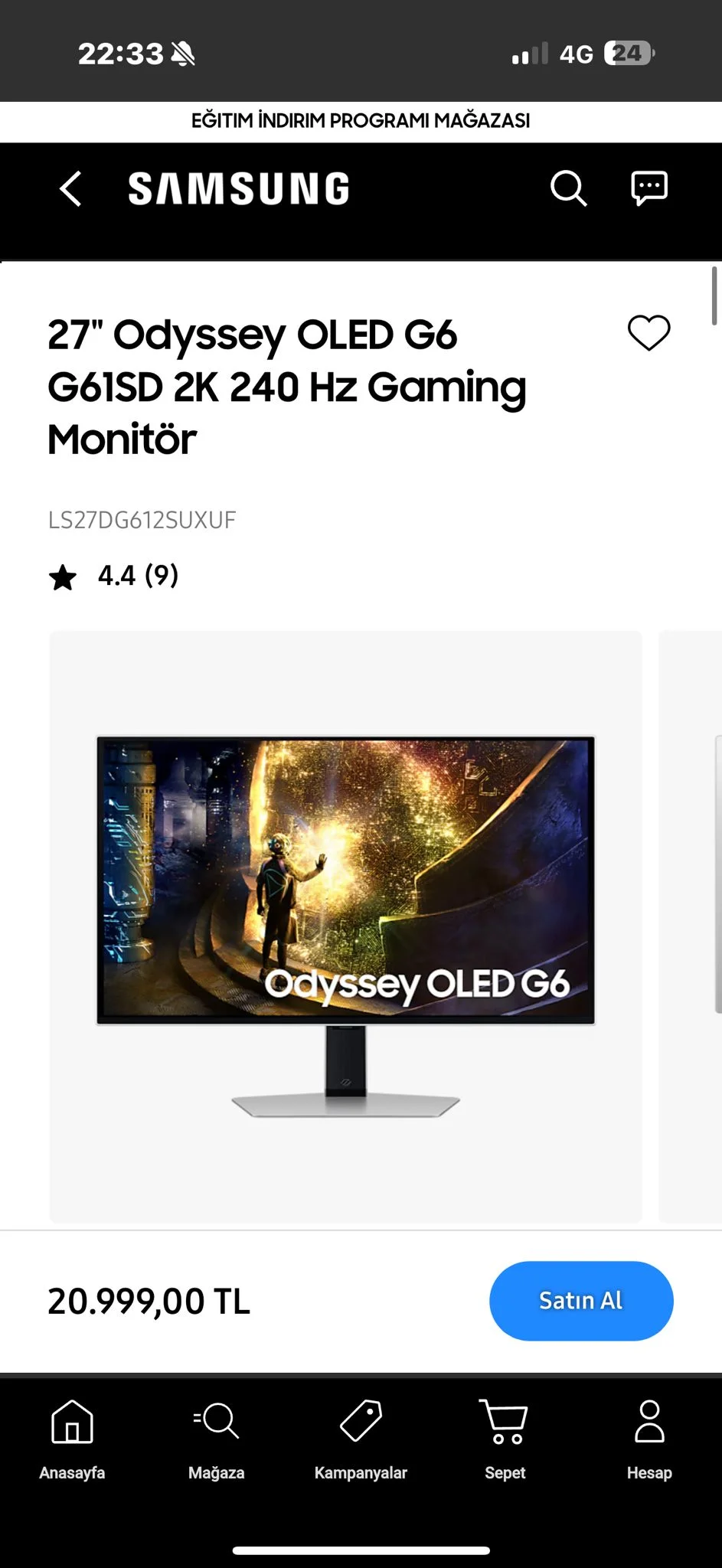This screenshot has width=722, height=1568.
Task: Add the Odyssey OLED G6 to favorites
Action: click(x=648, y=333)
